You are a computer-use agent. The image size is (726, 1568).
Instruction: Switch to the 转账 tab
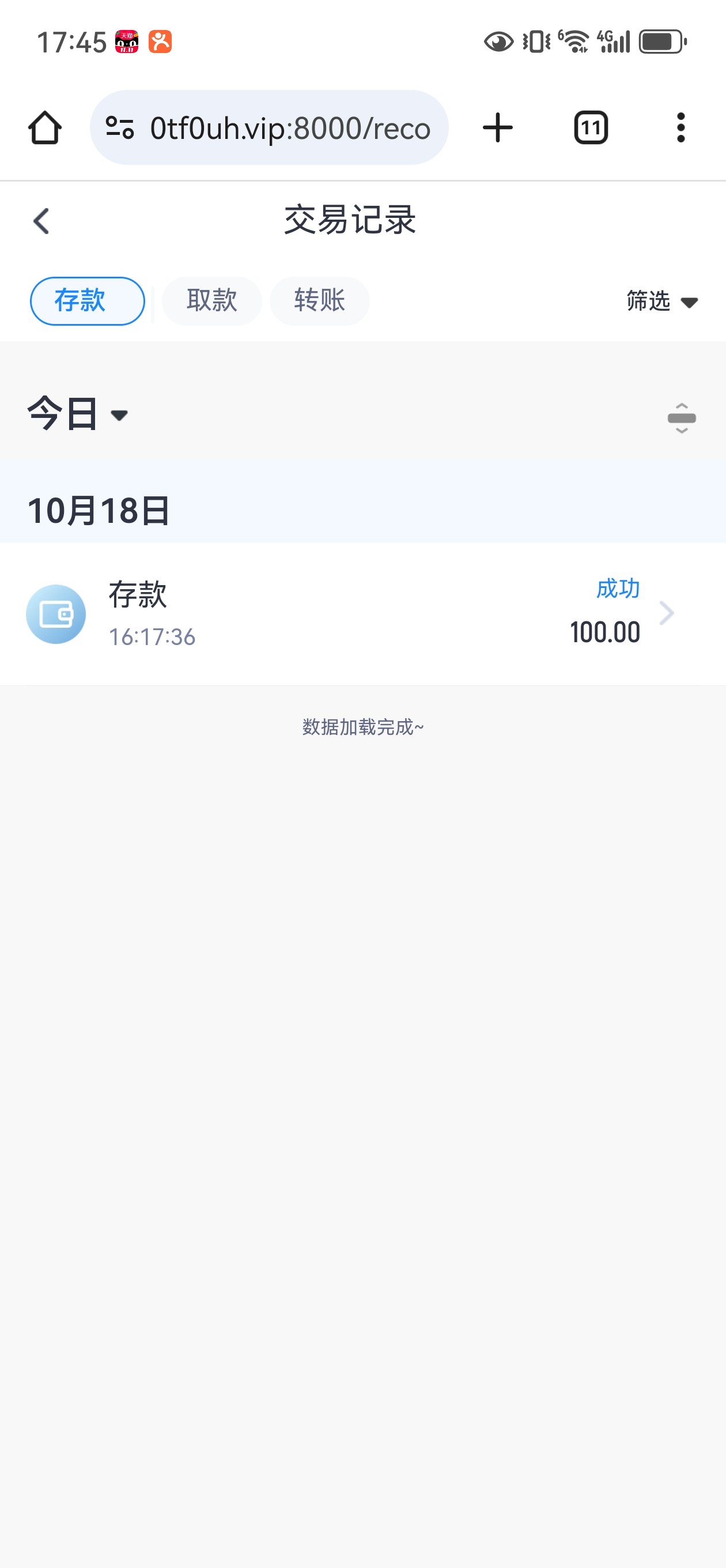click(x=319, y=301)
